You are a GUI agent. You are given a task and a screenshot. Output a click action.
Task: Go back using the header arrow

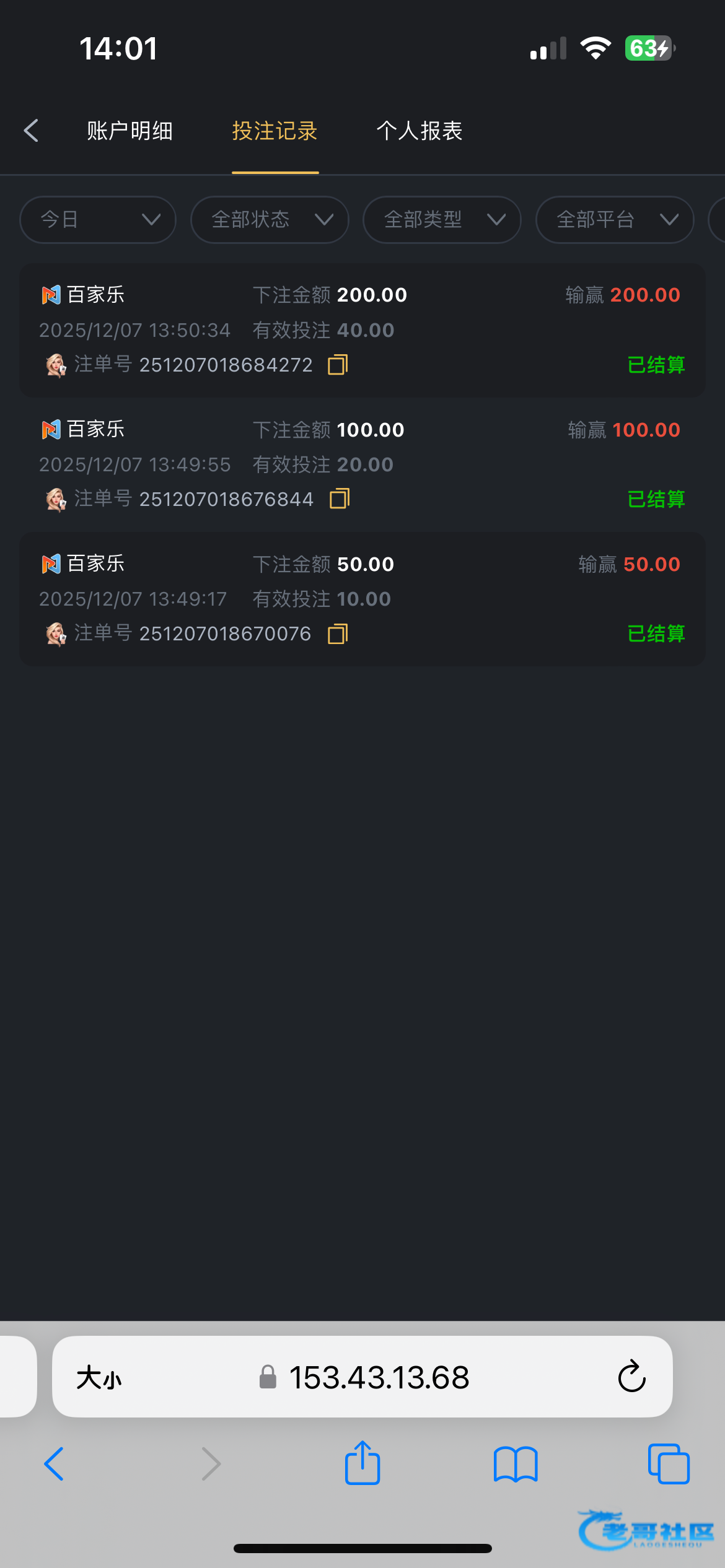pyautogui.click(x=31, y=131)
